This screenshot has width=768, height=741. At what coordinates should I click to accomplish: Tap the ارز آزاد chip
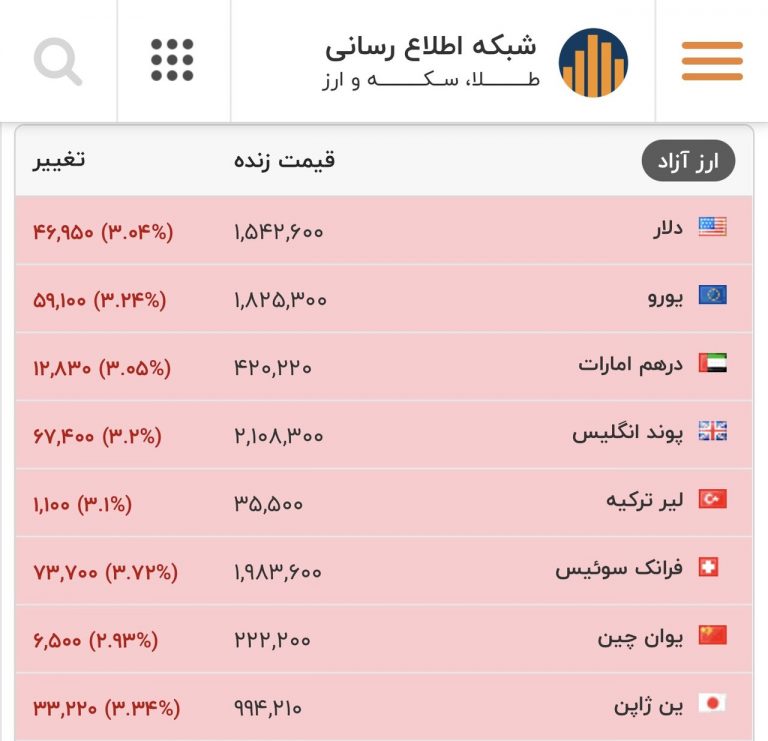(x=688, y=161)
